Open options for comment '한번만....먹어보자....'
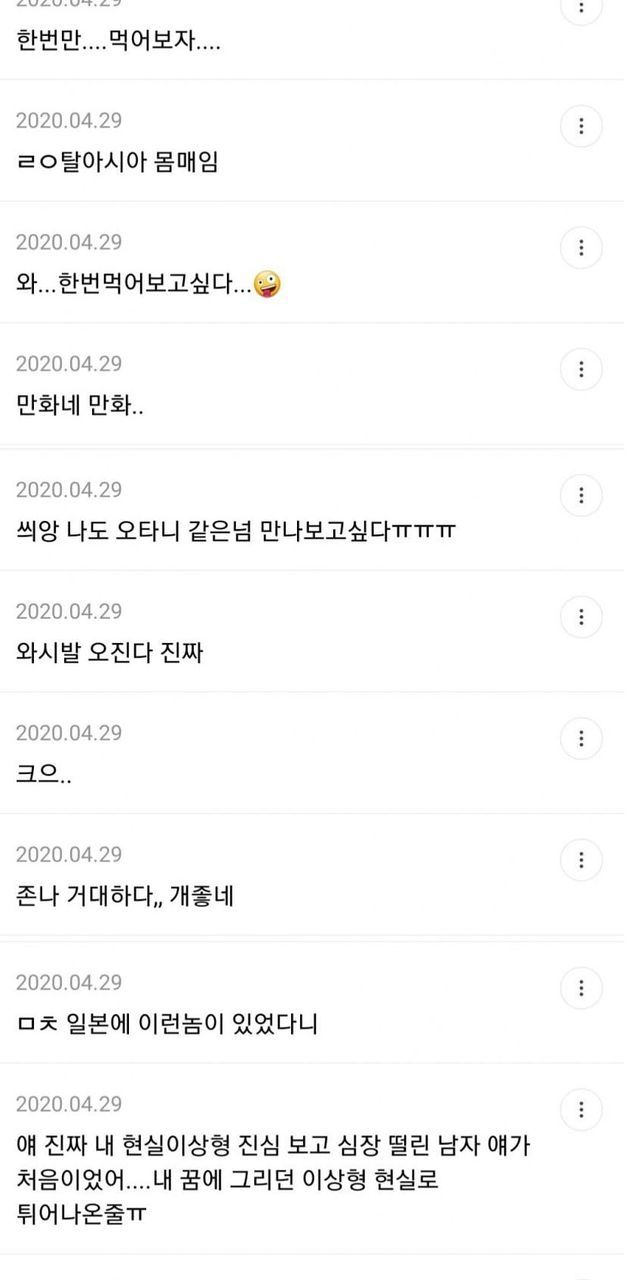 coord(581,10)
